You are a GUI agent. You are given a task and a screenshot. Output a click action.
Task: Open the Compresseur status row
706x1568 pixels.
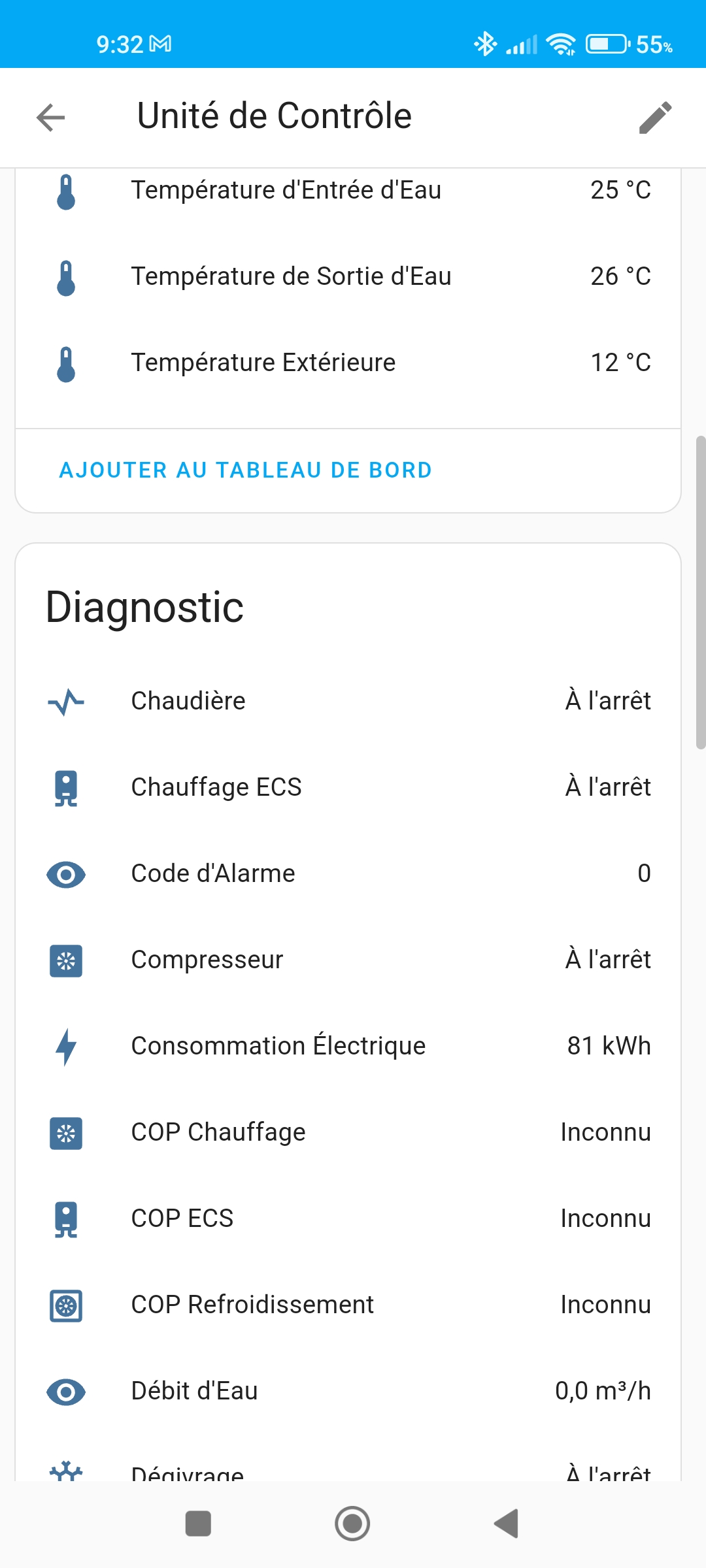click(x=348, y=960)
